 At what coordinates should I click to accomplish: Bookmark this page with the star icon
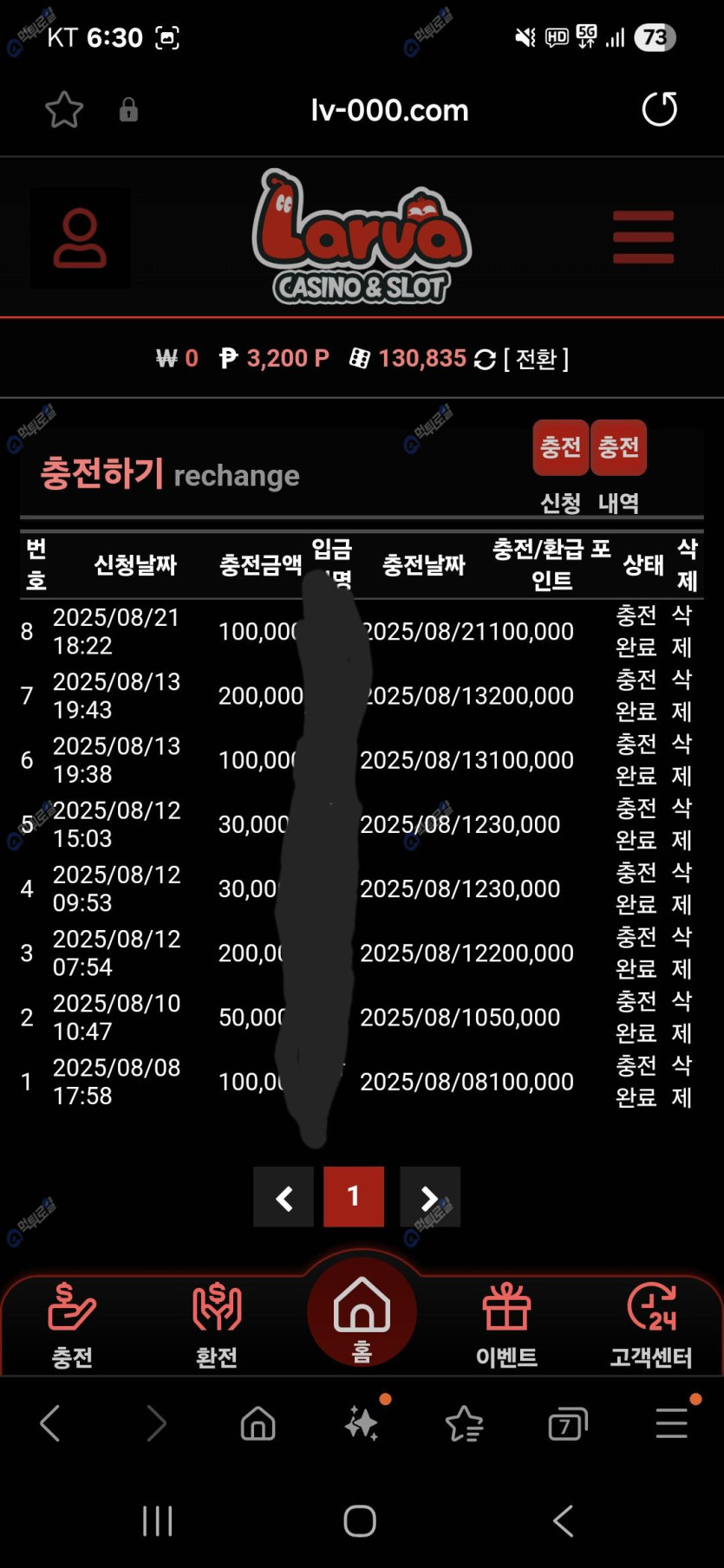pyautogui.click(x=63, y=110)
